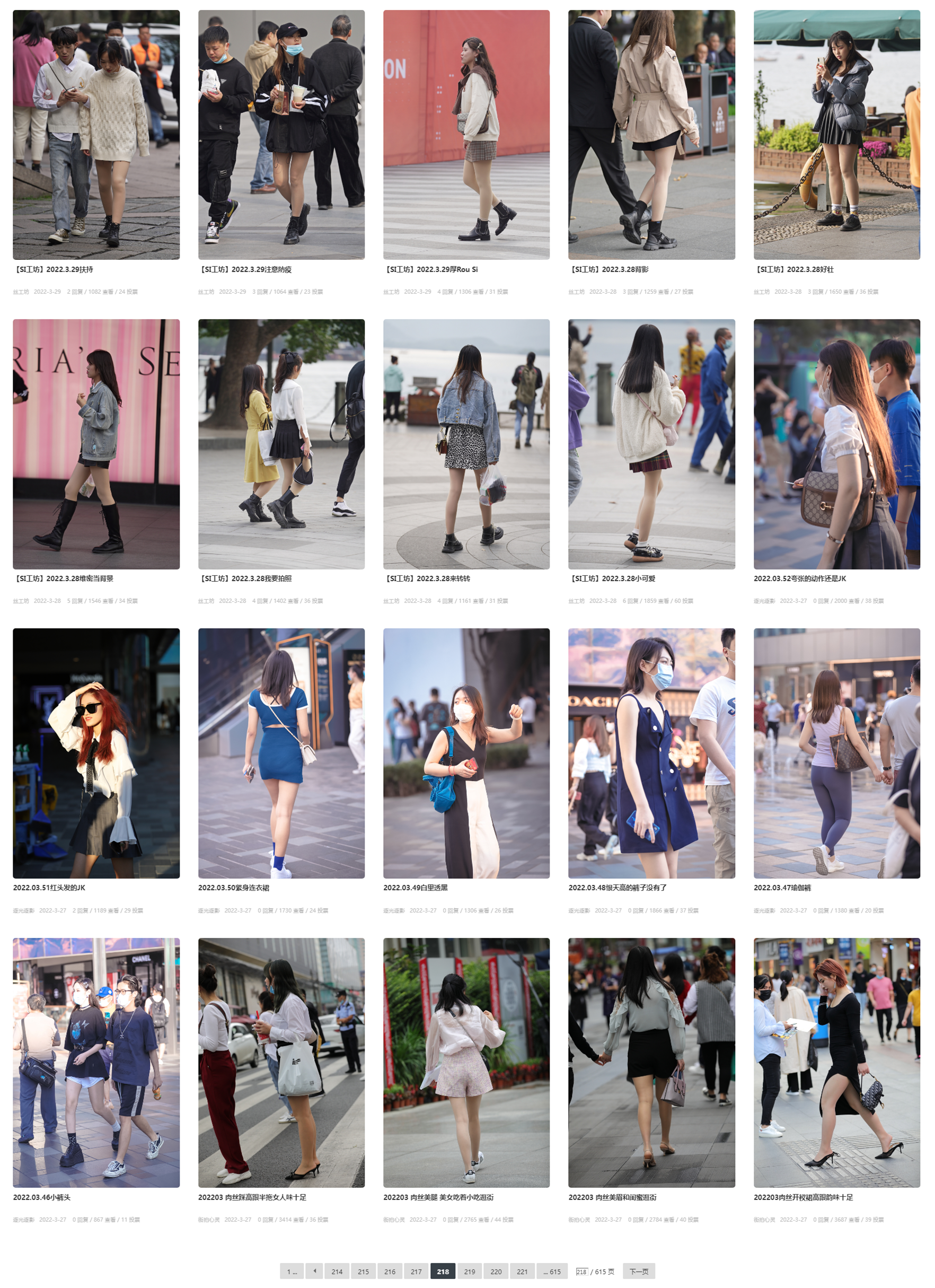Focus the page number input box
This screenshot has width=935, height=1288.
pyautogui.click(x=581, y=1272)
